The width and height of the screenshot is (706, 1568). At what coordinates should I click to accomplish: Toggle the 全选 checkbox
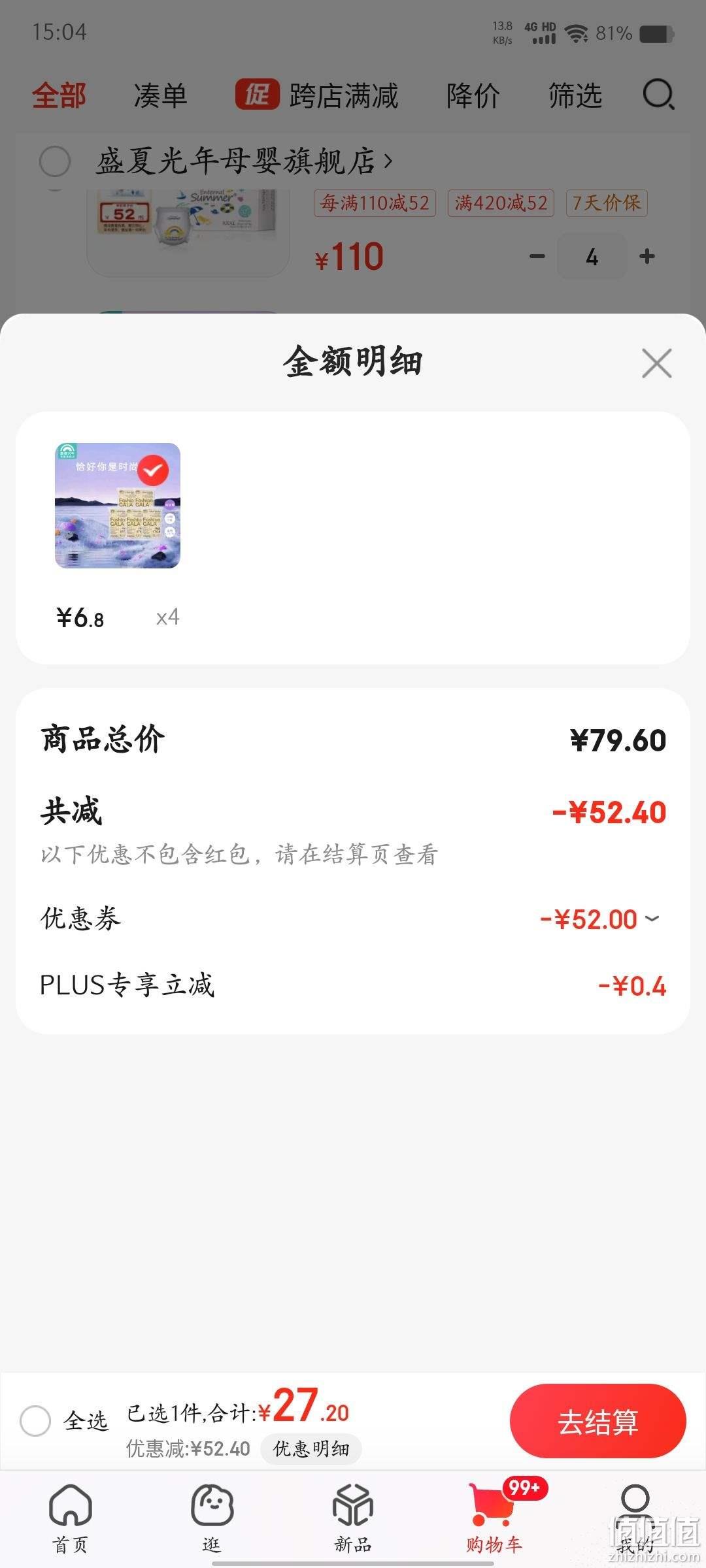point(35,1421)
